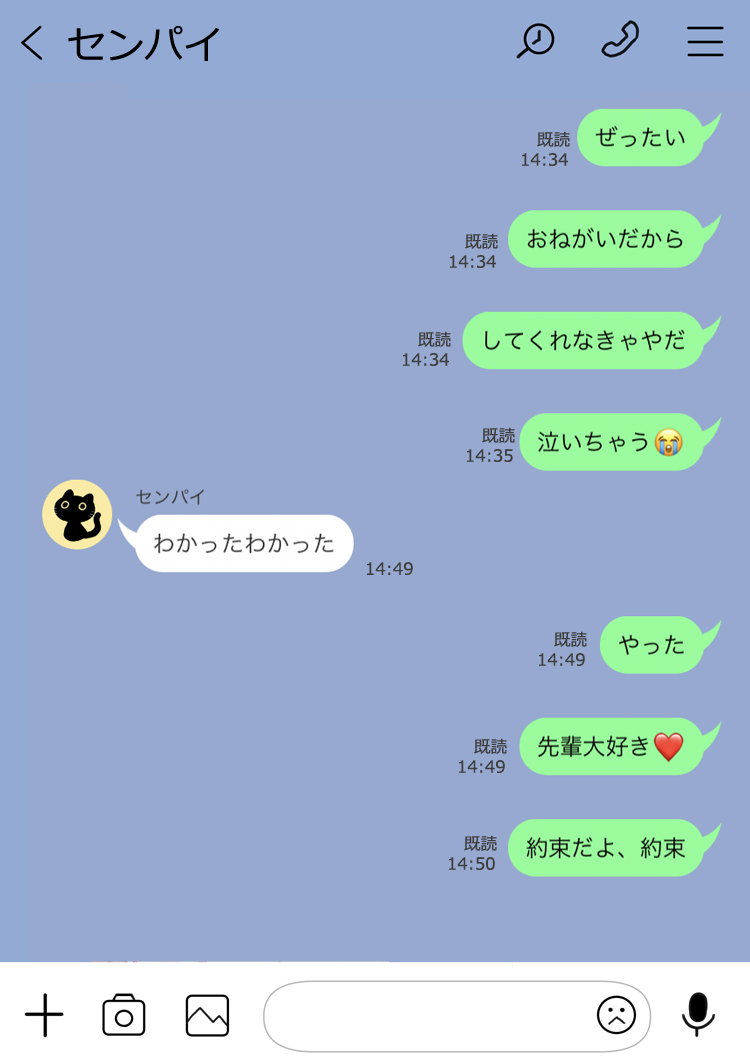Open the sticker and emoji panel
This screenshot has width=750, height=1061.
click(616, 1016)
